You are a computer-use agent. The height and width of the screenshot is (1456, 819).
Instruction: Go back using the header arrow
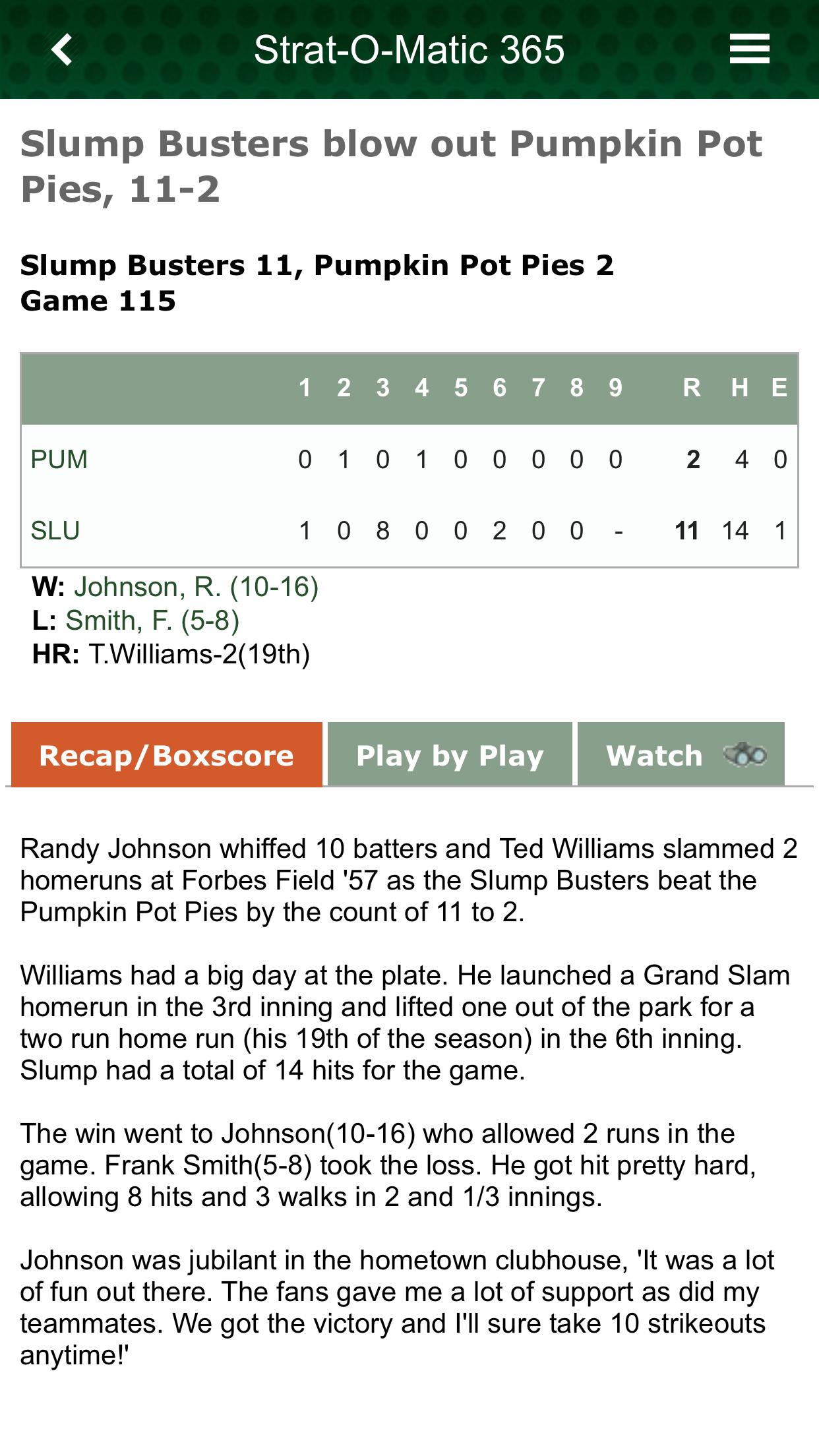point(62,49)
